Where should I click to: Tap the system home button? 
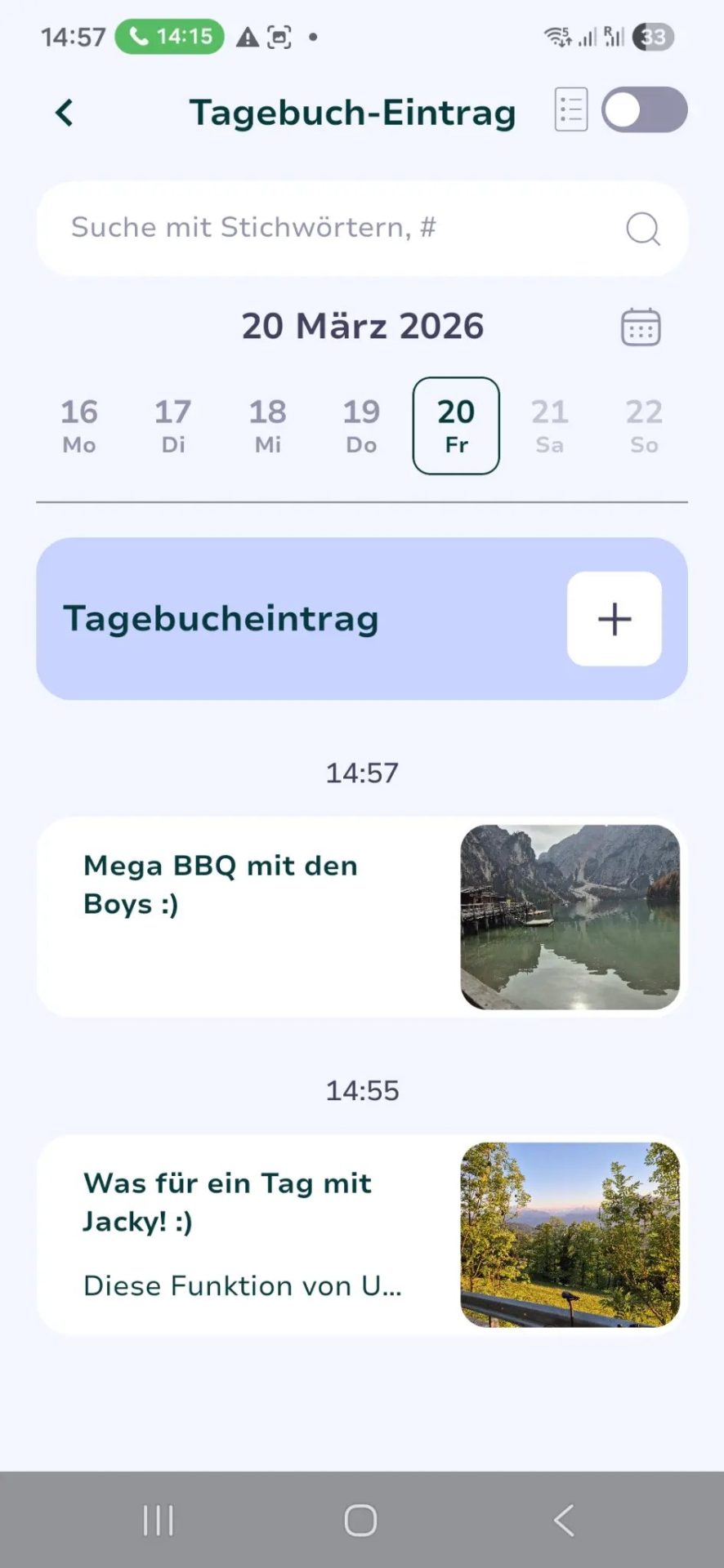click(360, 1521)
